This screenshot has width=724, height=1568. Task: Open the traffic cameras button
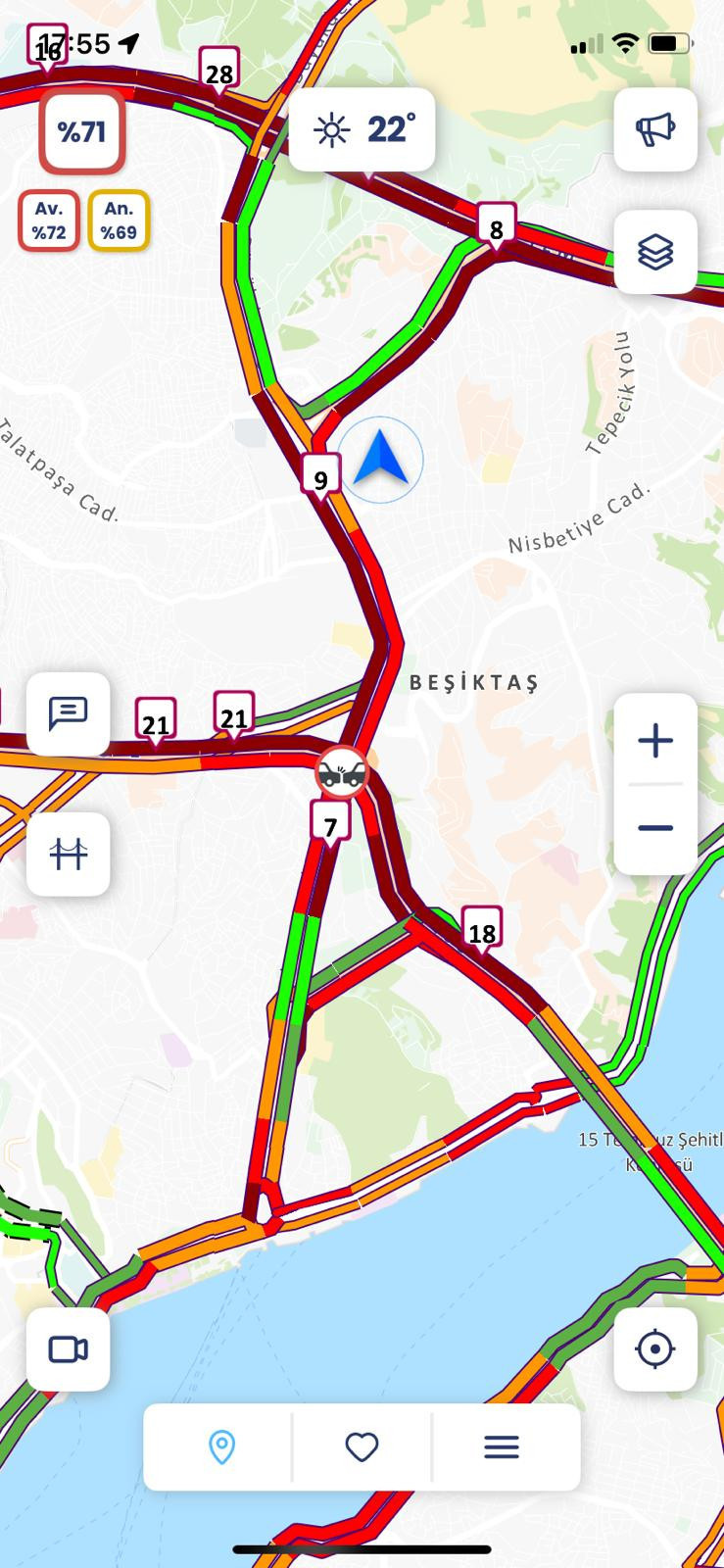click(69, 1349)
